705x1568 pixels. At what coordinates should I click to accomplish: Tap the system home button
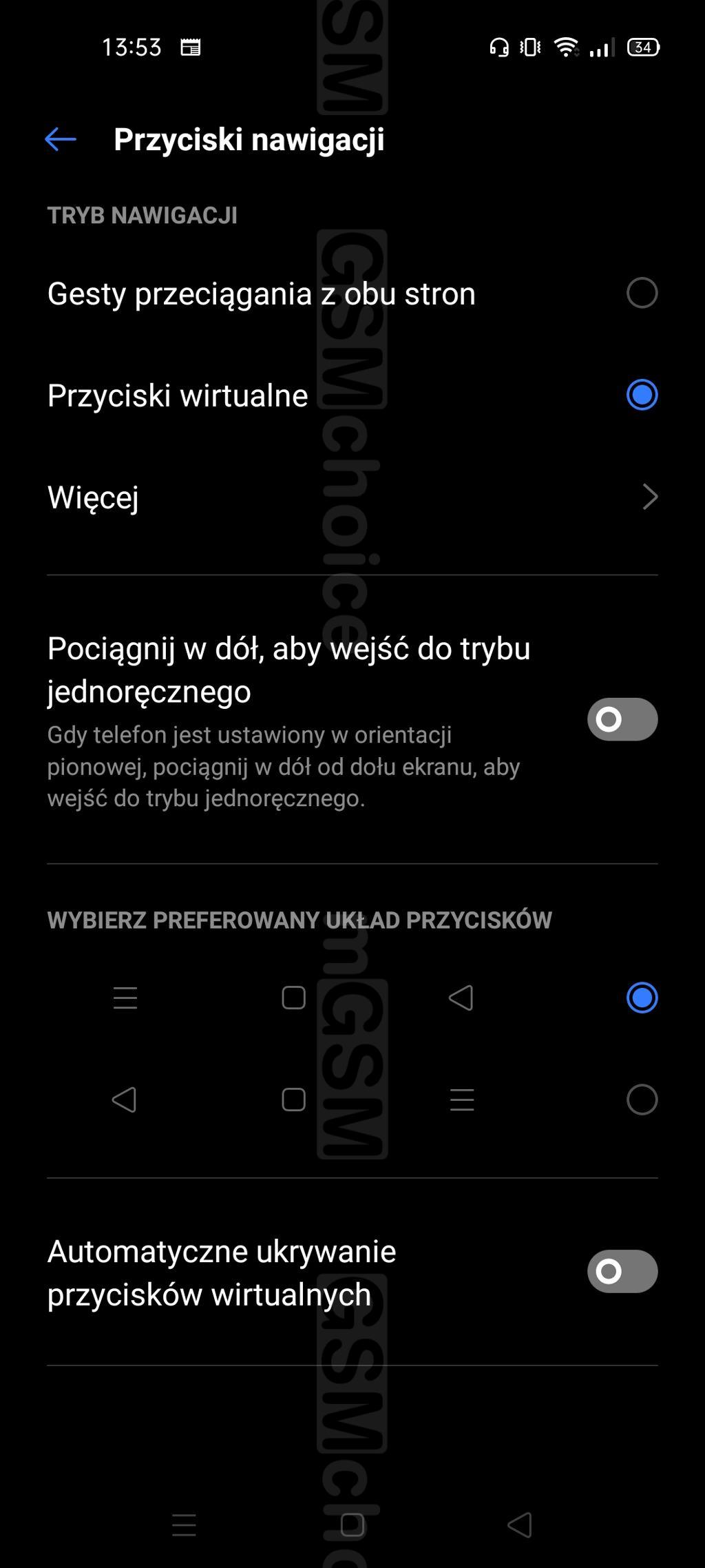[x=352, y=1525]
